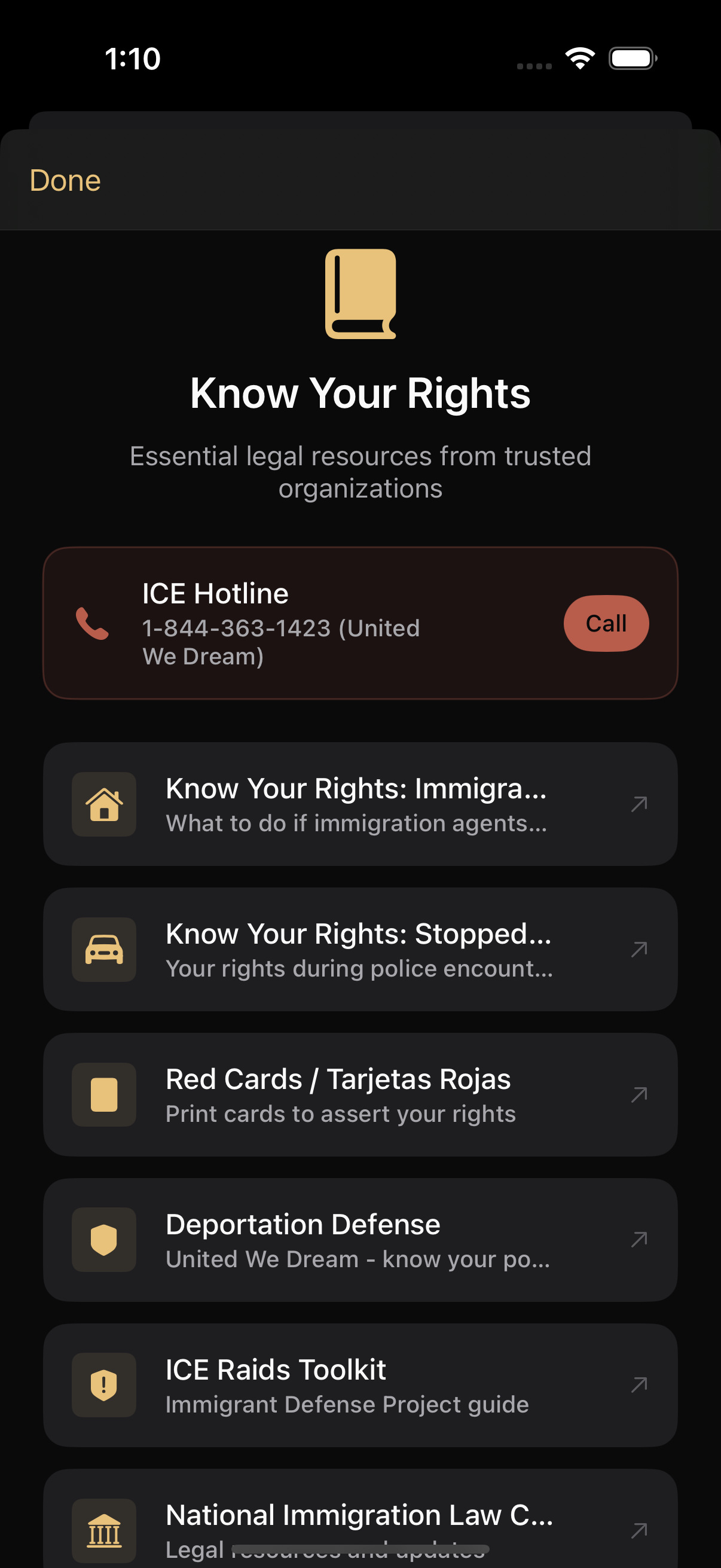
Task: Tap the car icon for Stopped by Police rights
Action: pyautogui.click(x=103, y=950)
